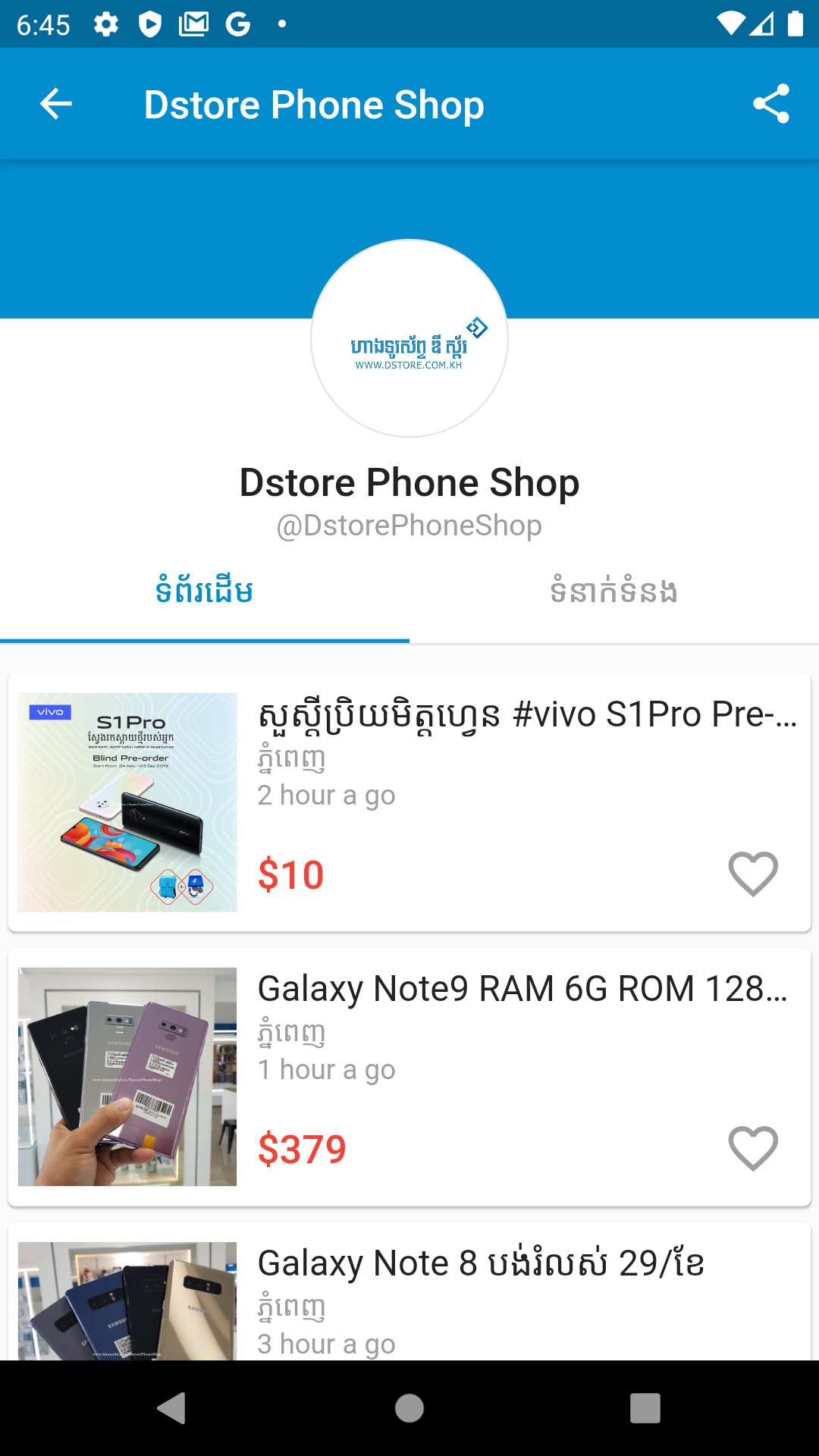
Task: Tap the Google G icon in the status bar
Action: pyautogui.click(x=239, y=24)
